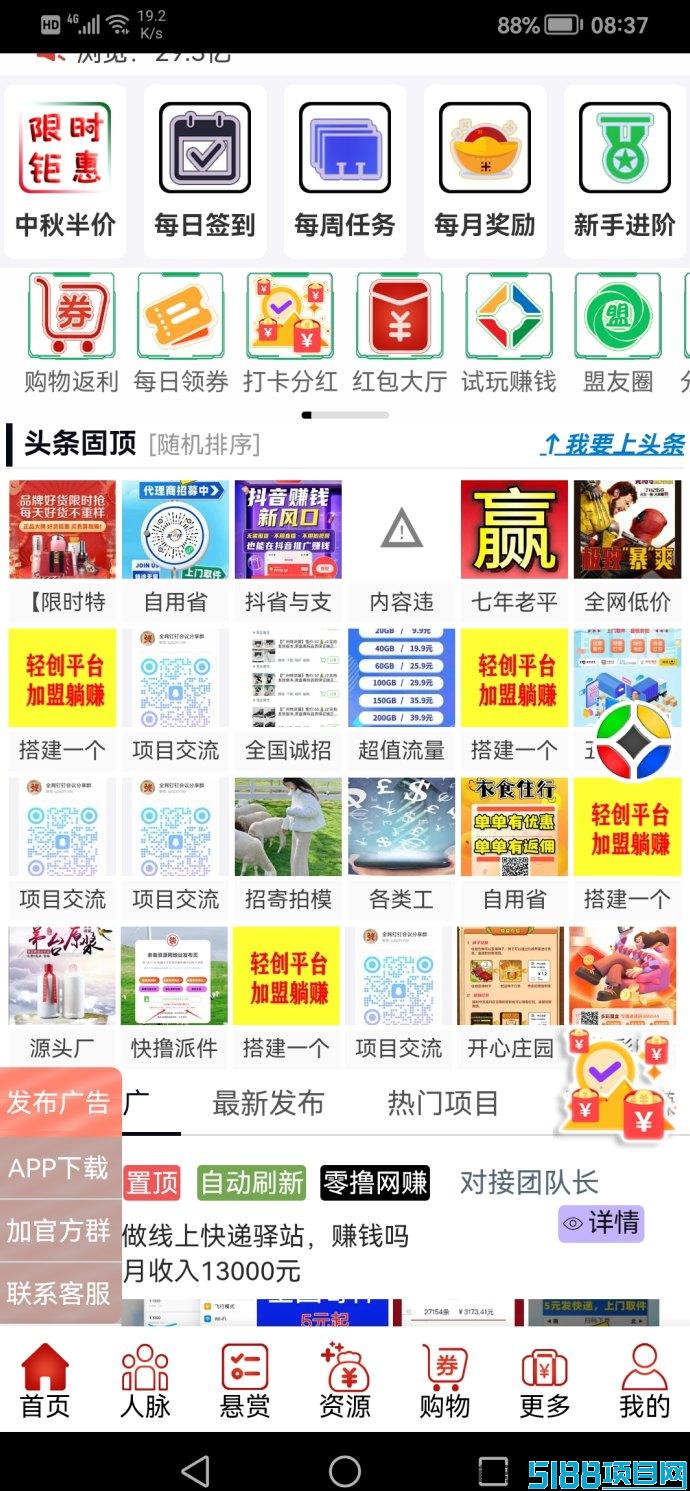Open the 招寄拍模 ad tile
This screenshot has height=1491, width=690.
click(x=288, y=846)
